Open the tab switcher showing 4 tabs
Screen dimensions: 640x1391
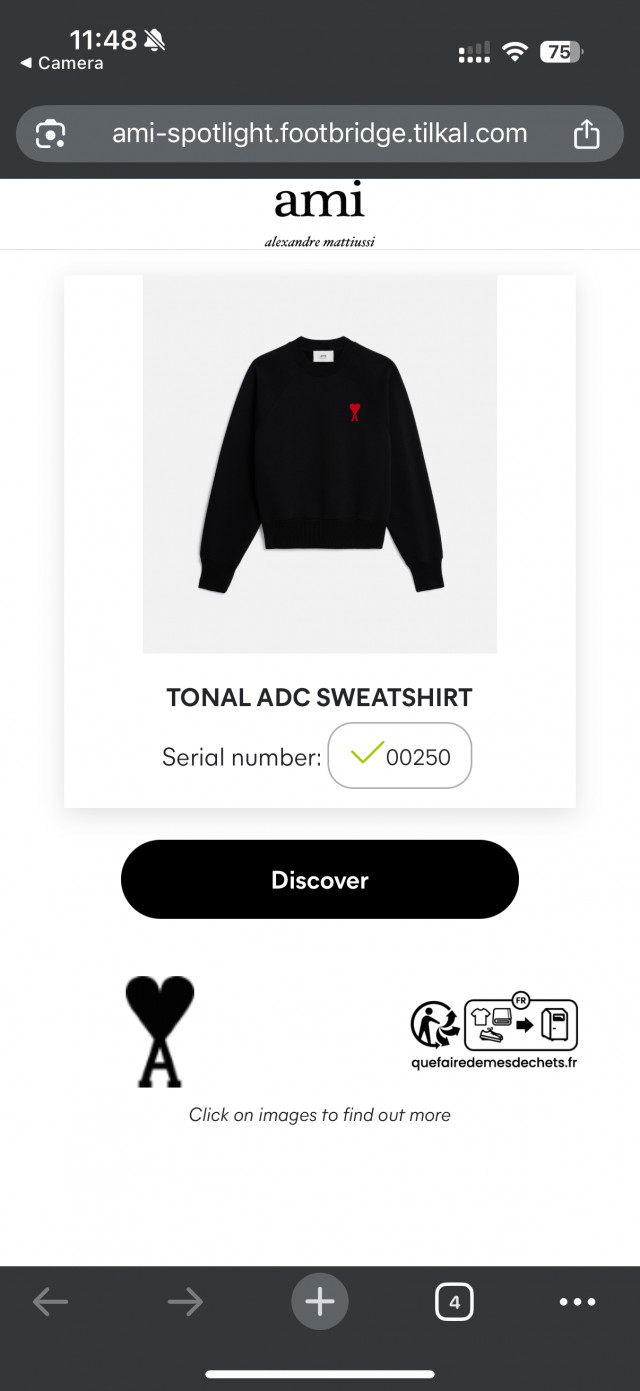(454, 1301)
